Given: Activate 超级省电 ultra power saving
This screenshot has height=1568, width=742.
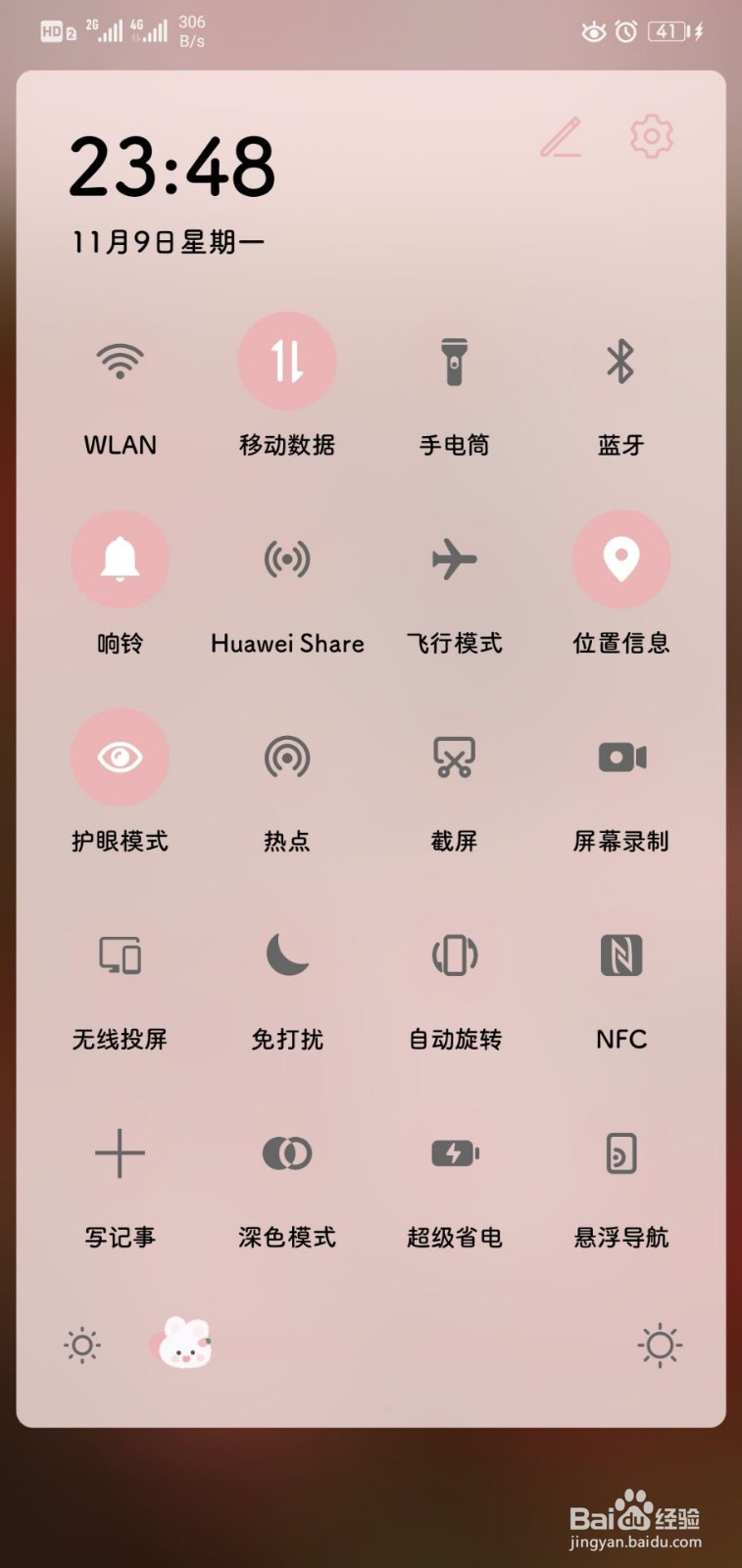Looking at the screenshot, I should tap(454, 1153).
